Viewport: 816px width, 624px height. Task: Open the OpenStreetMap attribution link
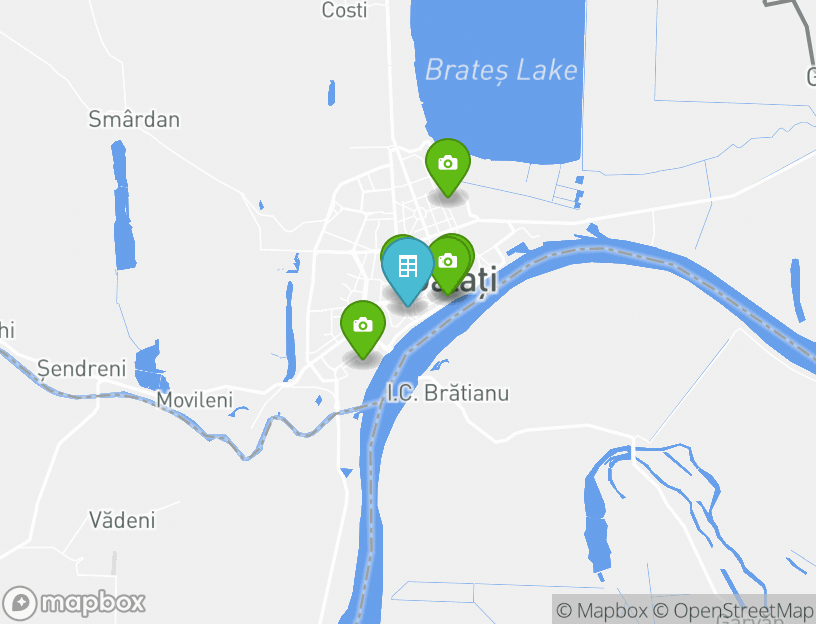coord(734,610)
